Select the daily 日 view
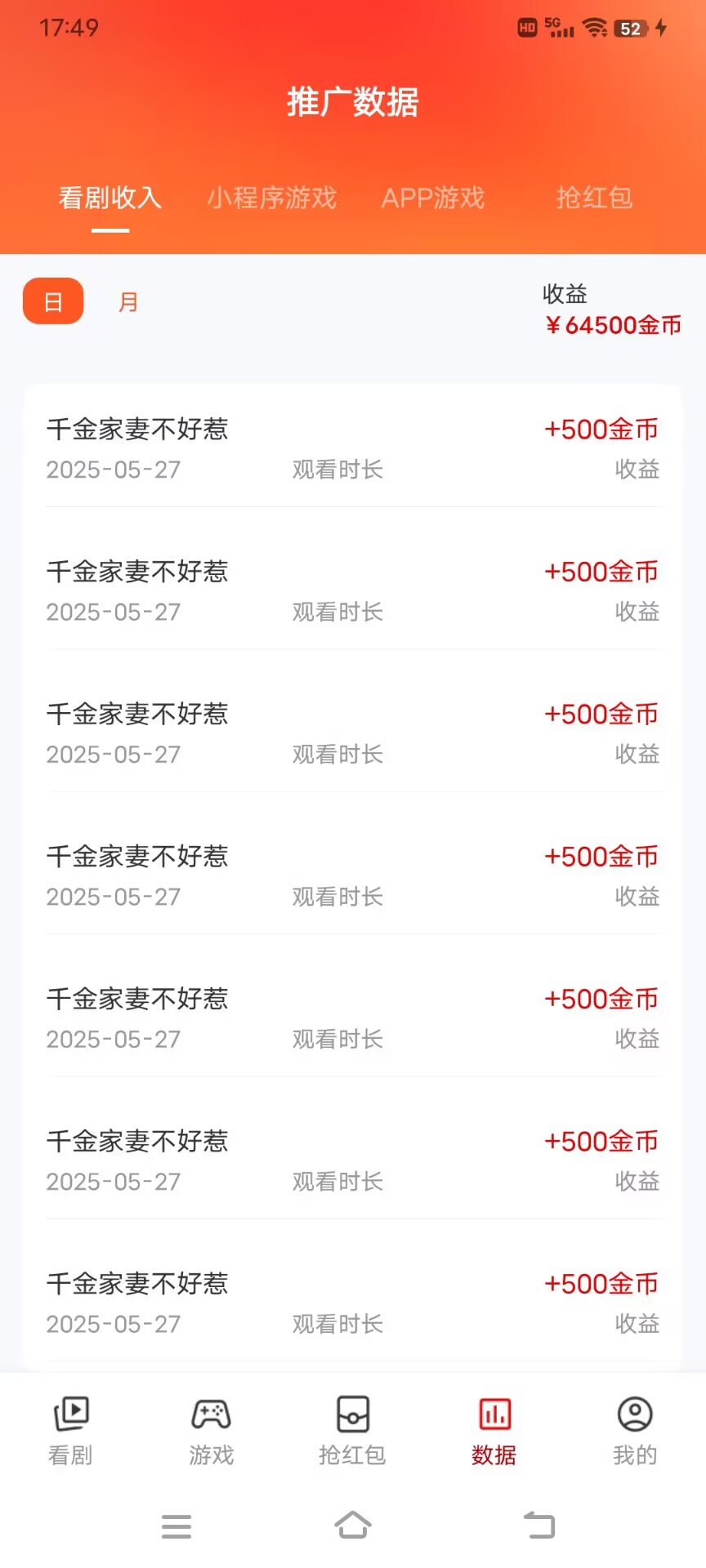Screen dimensions: 706x1568 [x=53, y=301]
